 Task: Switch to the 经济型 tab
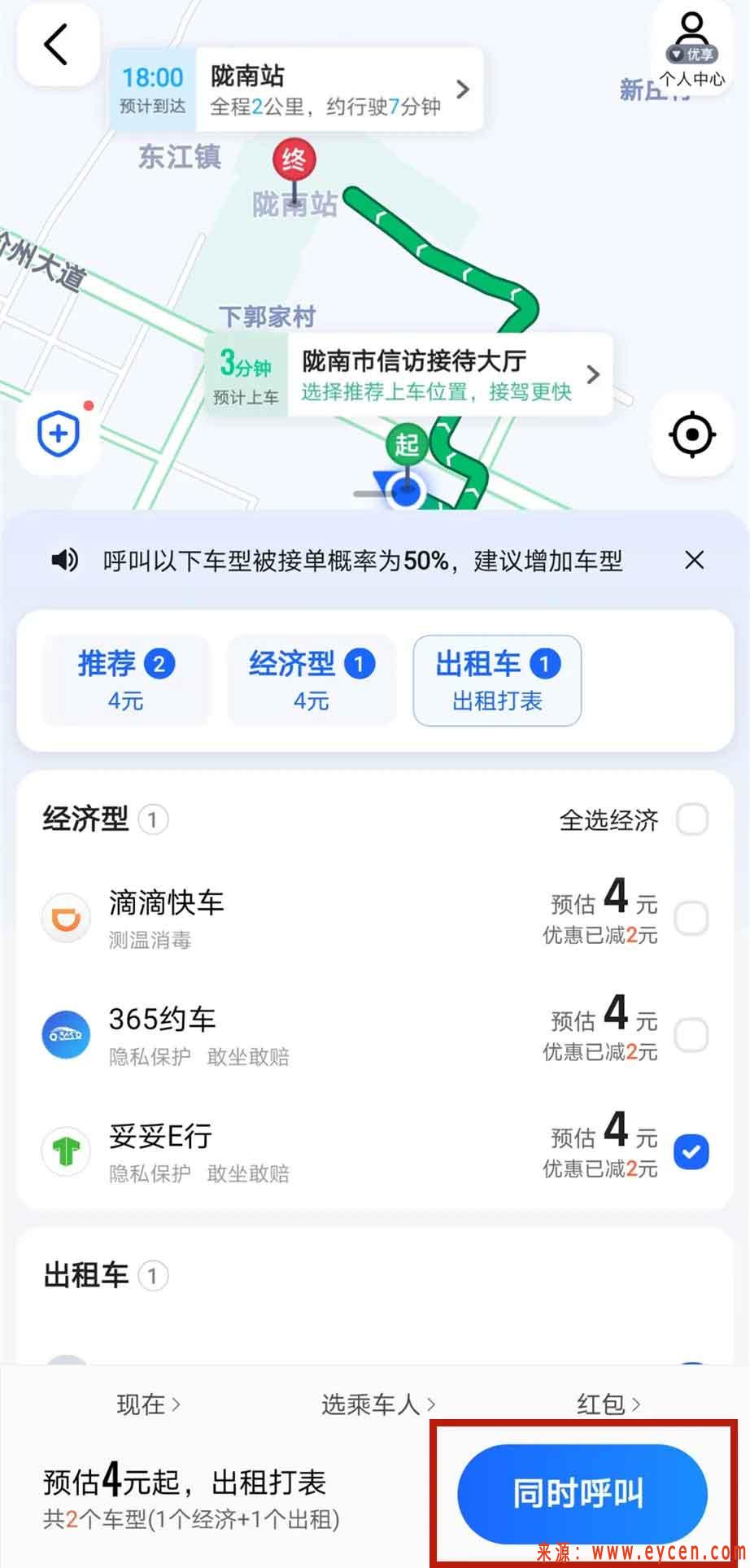tap(312, 680)
